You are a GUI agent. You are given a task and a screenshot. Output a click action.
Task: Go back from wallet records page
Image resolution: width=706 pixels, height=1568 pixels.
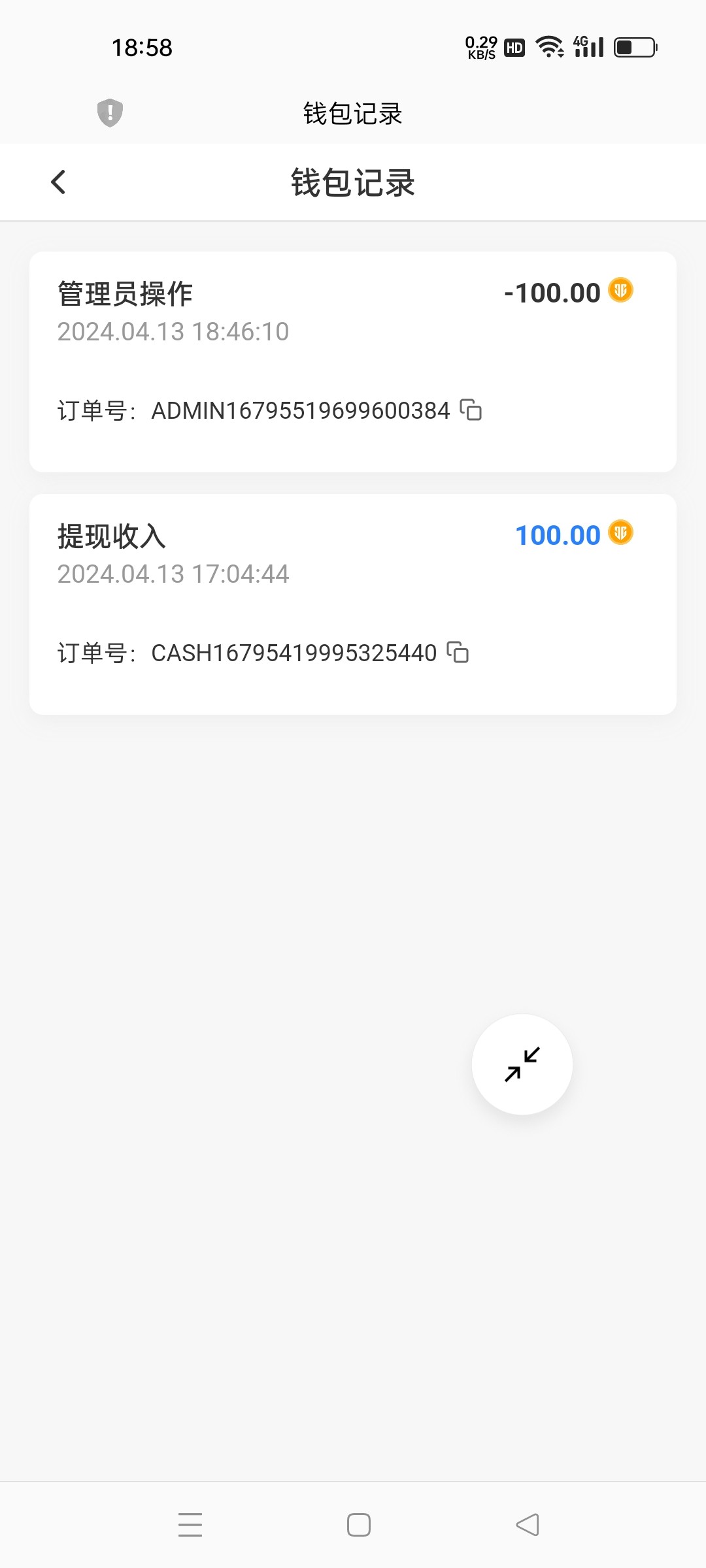(x=58, y=182)
